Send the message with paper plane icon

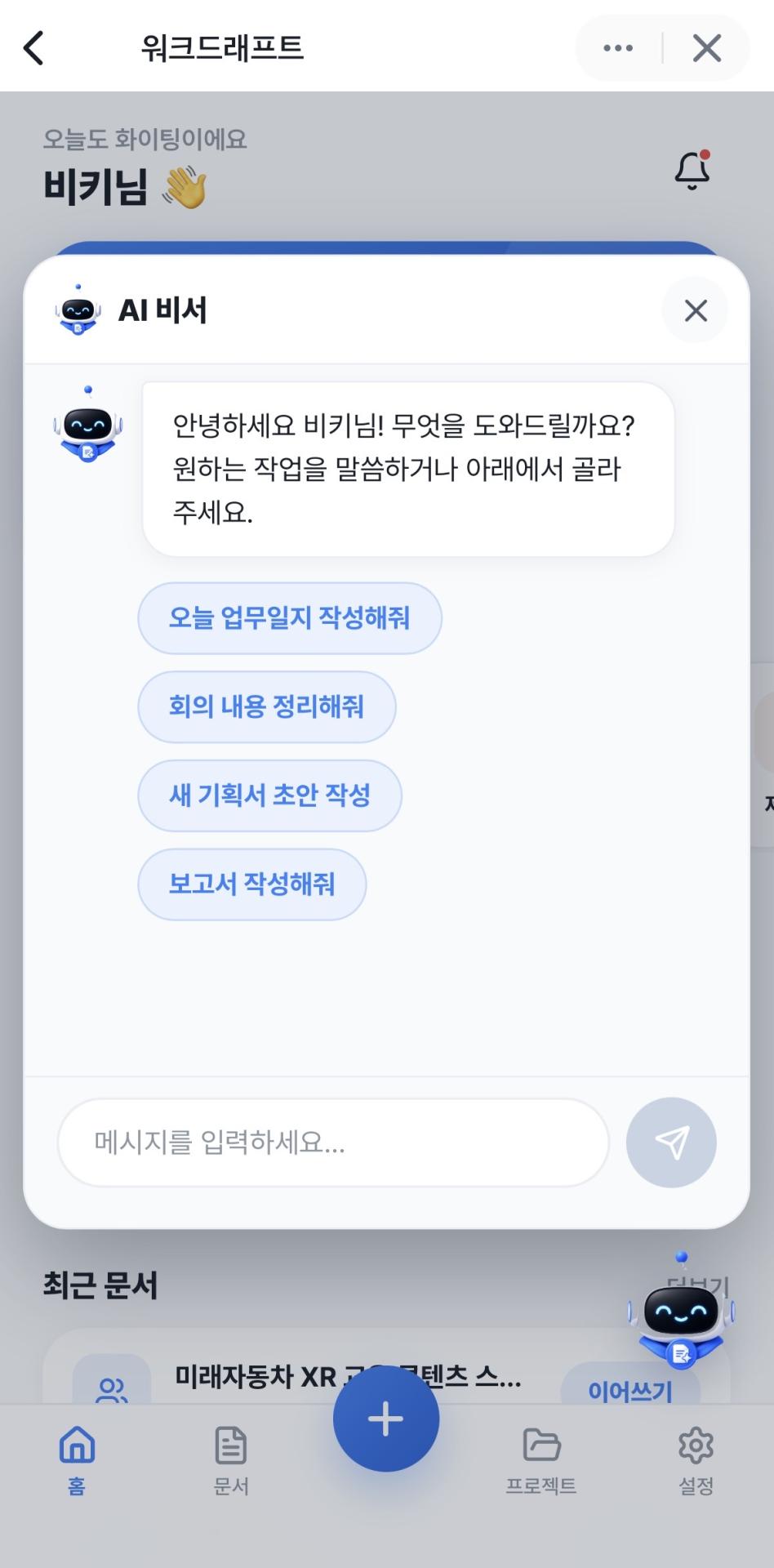point(671,1142)
